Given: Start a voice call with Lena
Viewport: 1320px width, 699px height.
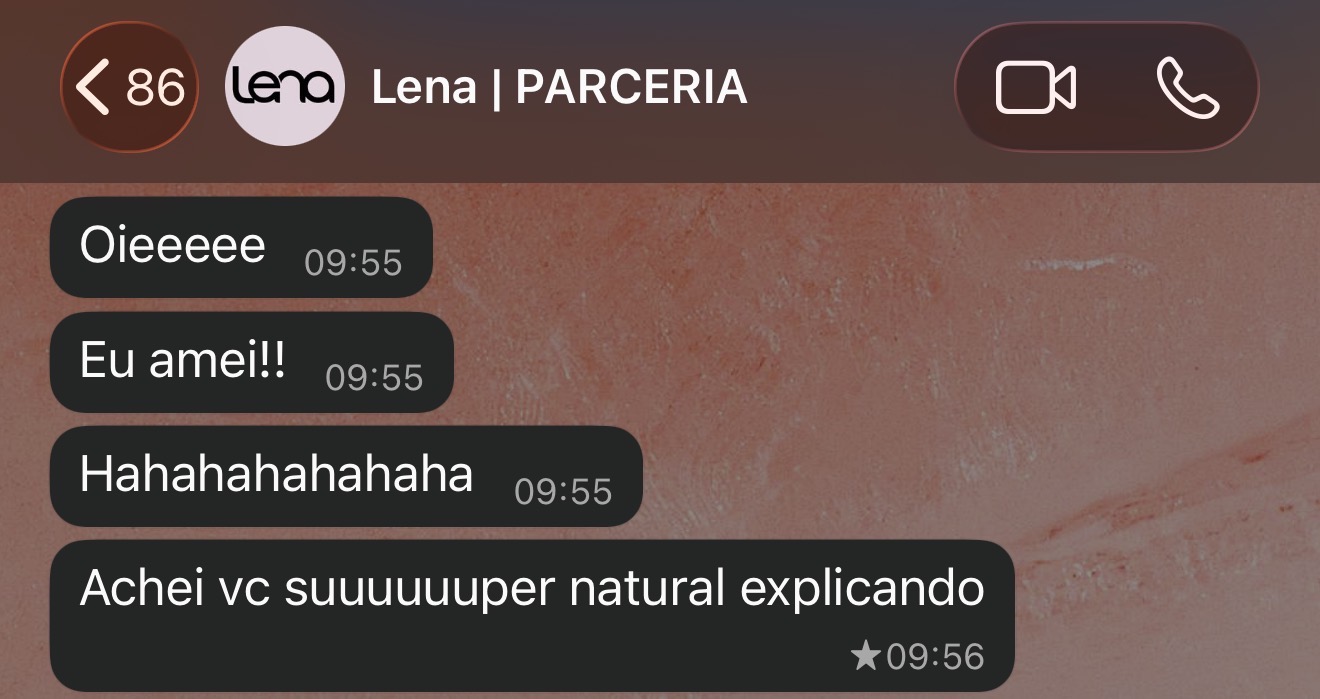Looking at the screenshot, I should (1187, 87).
